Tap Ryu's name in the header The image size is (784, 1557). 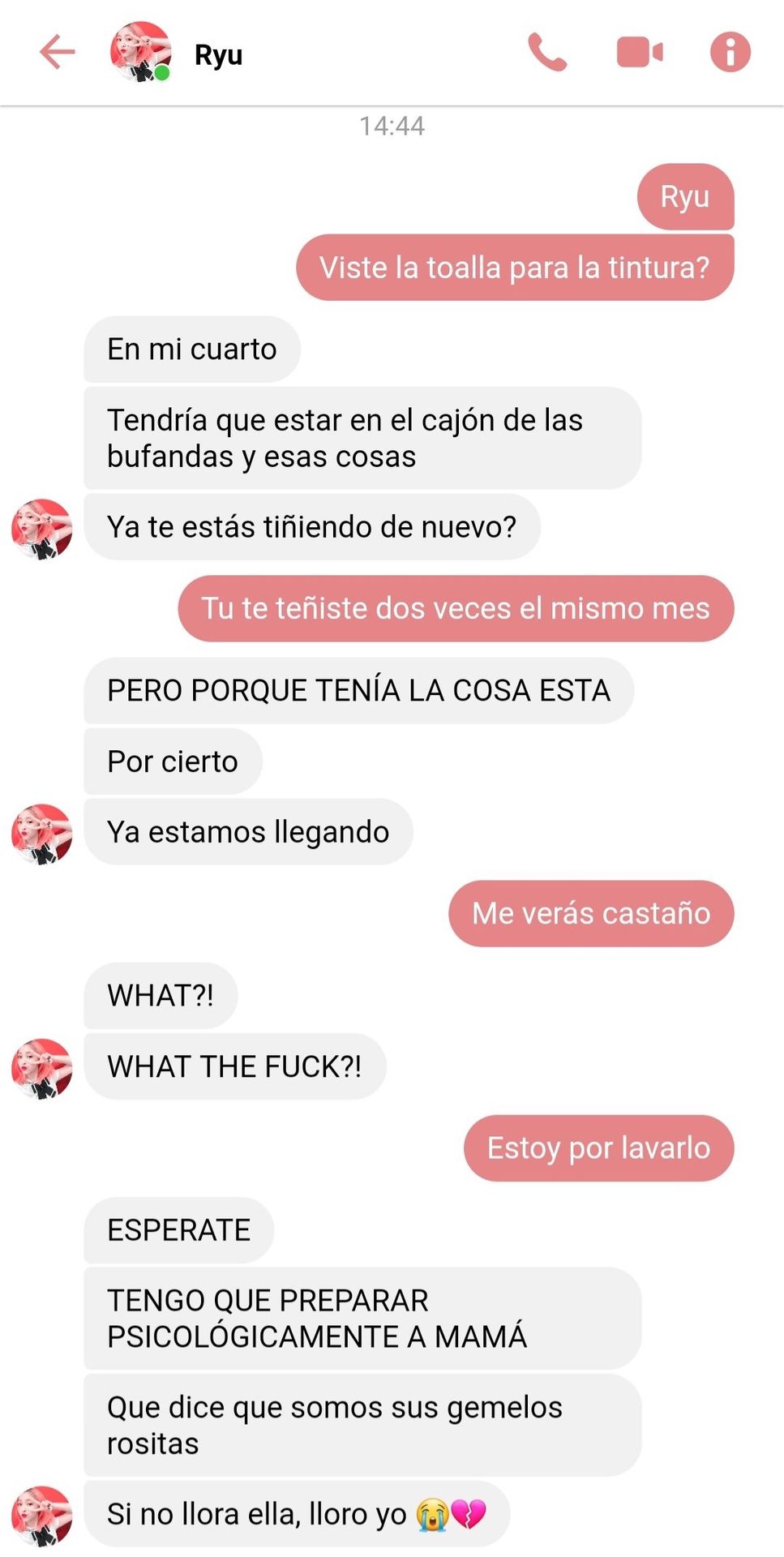218,54
